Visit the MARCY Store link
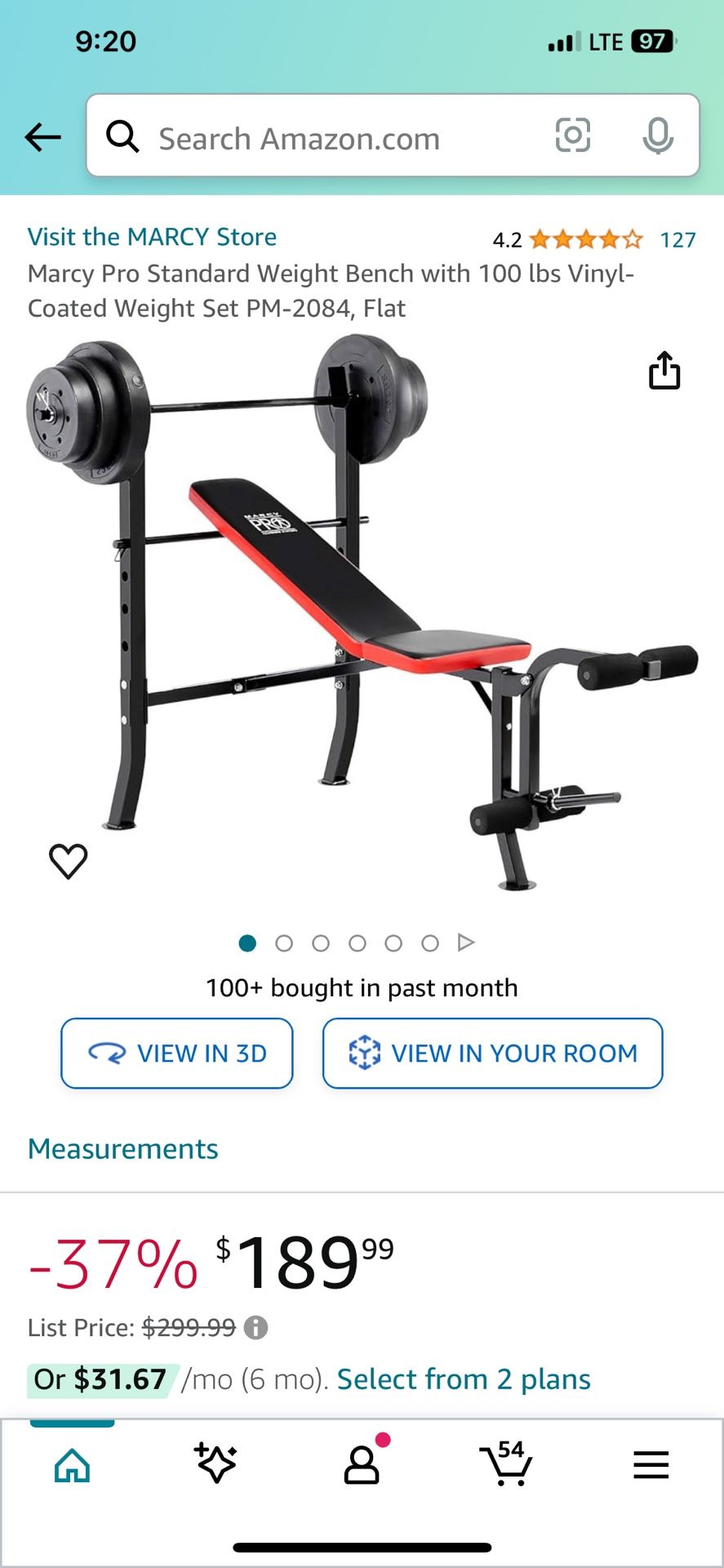Image resolution: width=724 pixels, height=1568 pixels. 153,237
